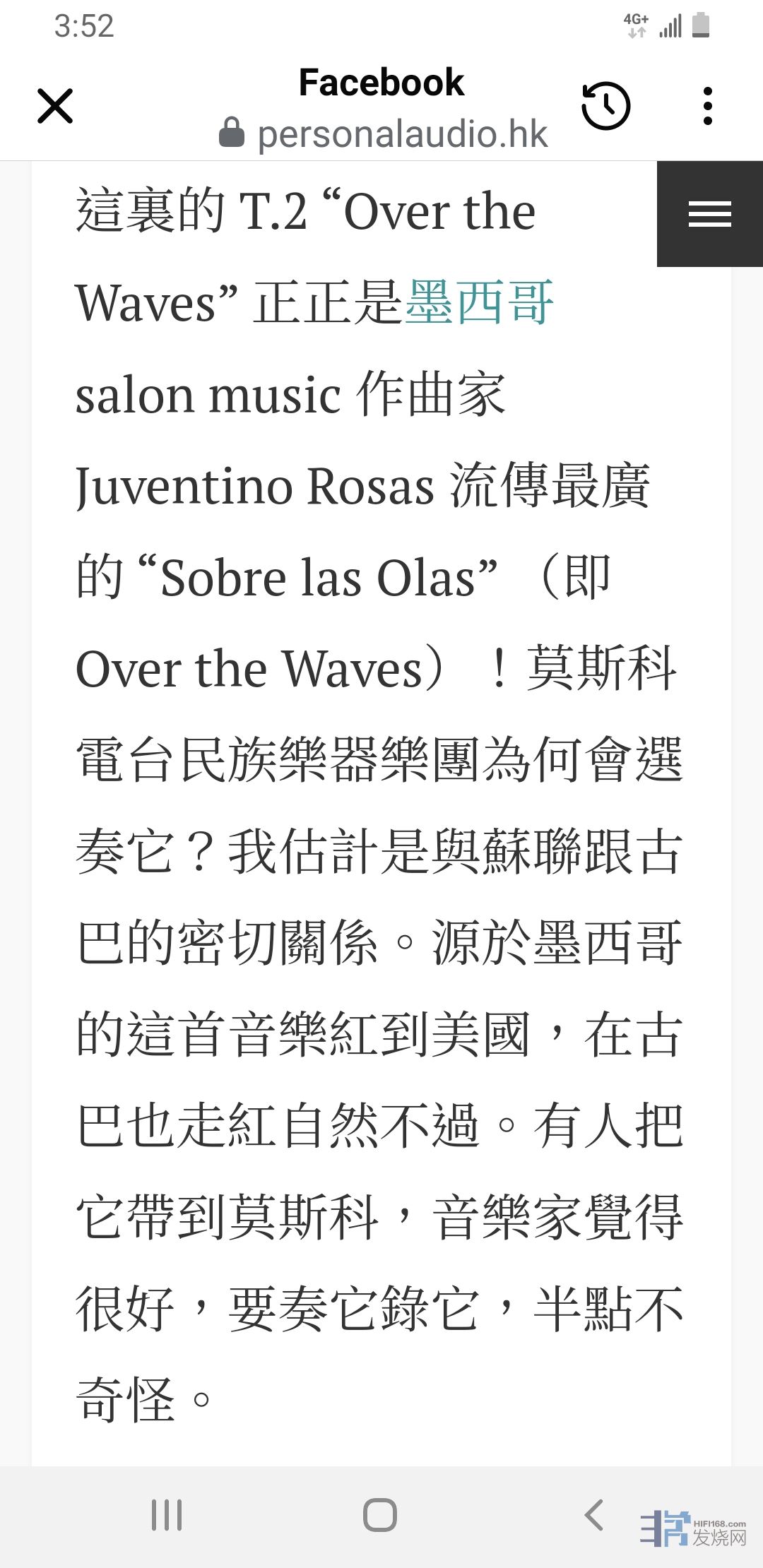Open the site's hamburger menu
This screenshot has width=763, height=1568.
709,214
